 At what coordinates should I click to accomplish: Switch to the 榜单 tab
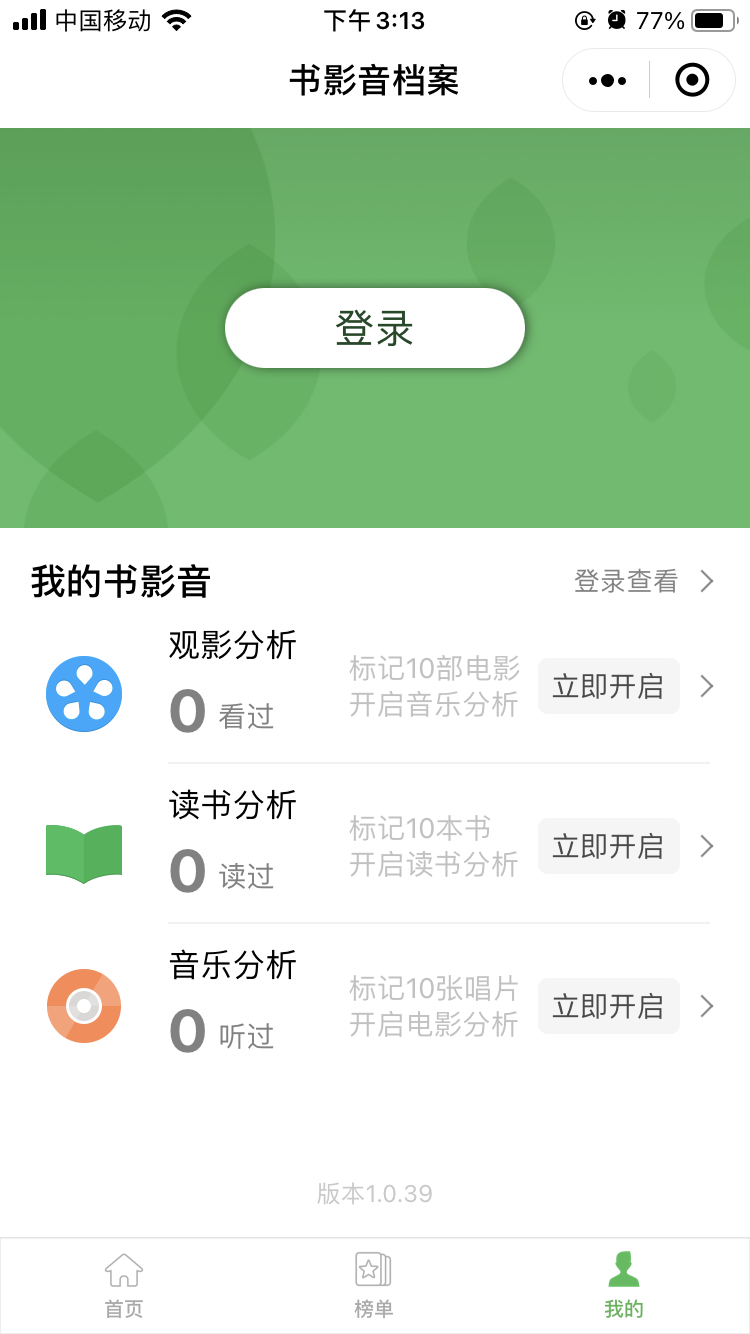[374, 1285]
